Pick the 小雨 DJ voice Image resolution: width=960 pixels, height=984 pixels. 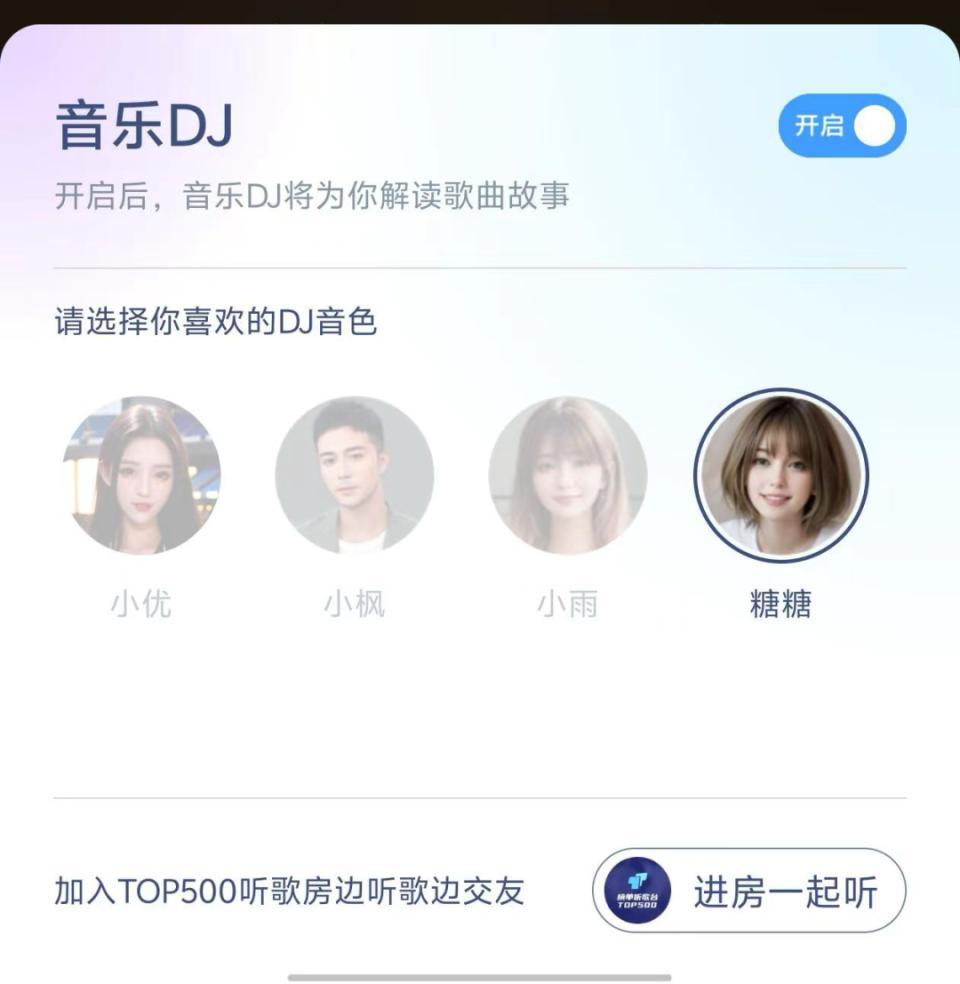point(567,475)
